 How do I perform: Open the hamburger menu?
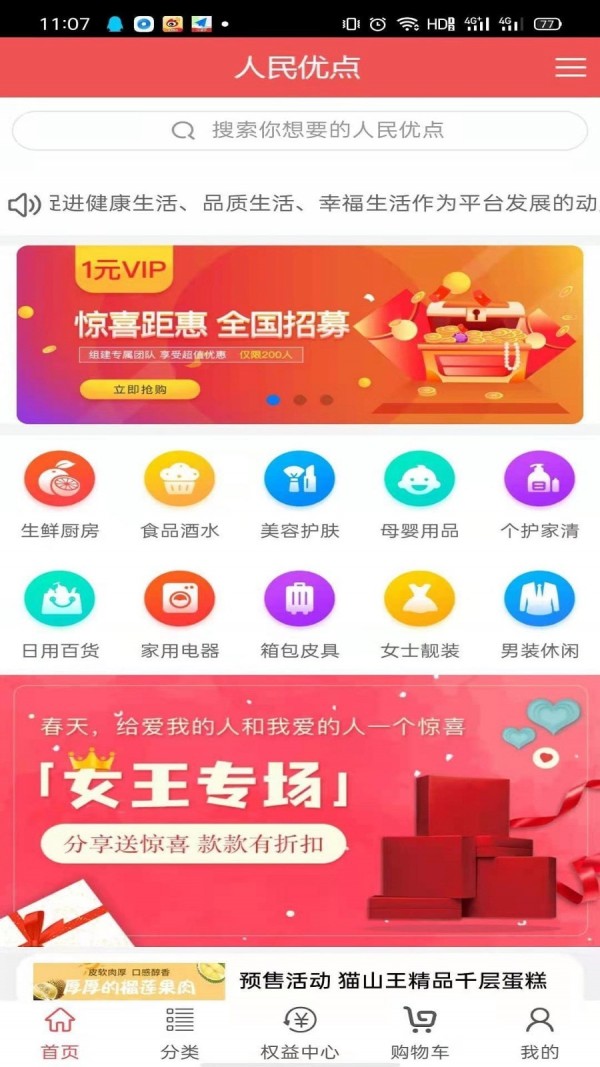pos(570,68)
